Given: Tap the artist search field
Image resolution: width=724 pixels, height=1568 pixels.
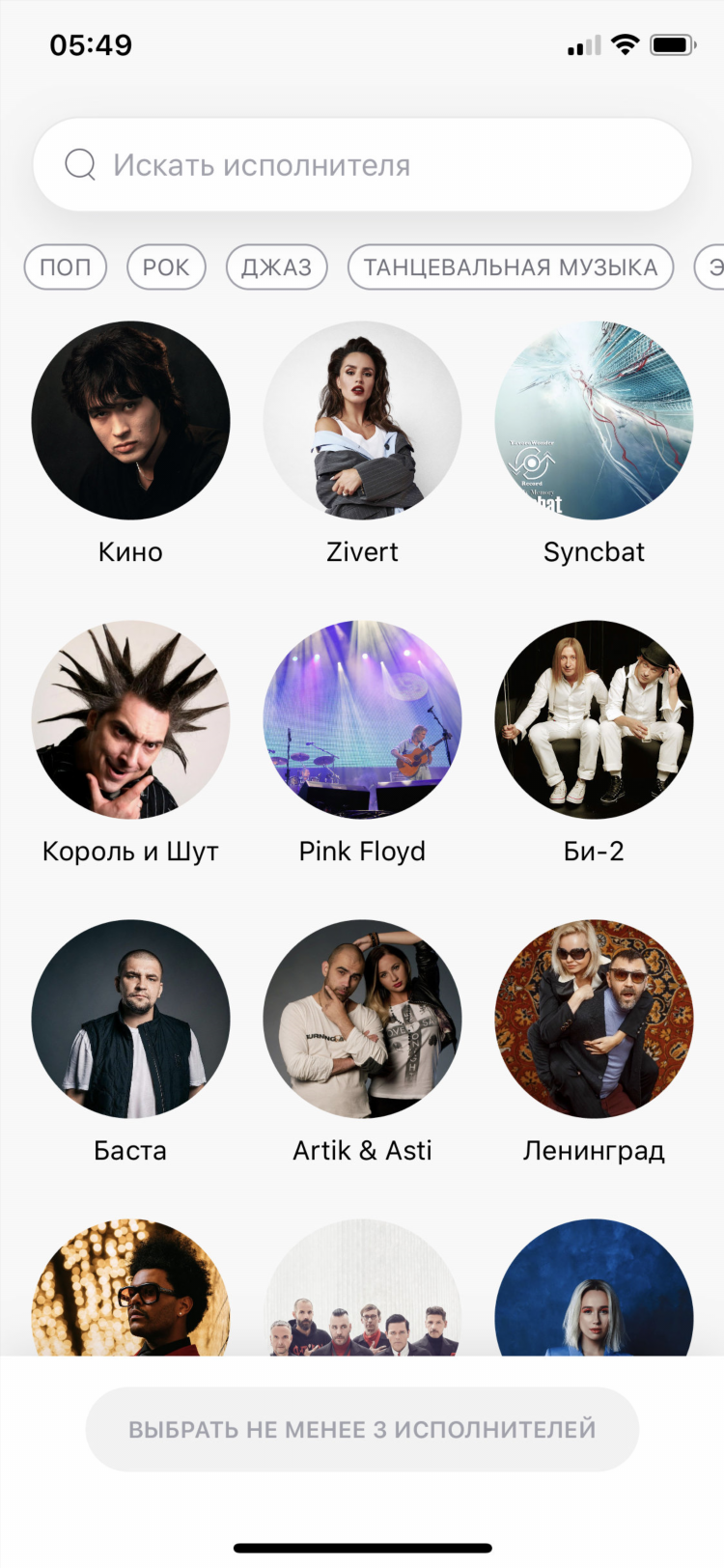Looking at the screenshot, I should 362,165.
